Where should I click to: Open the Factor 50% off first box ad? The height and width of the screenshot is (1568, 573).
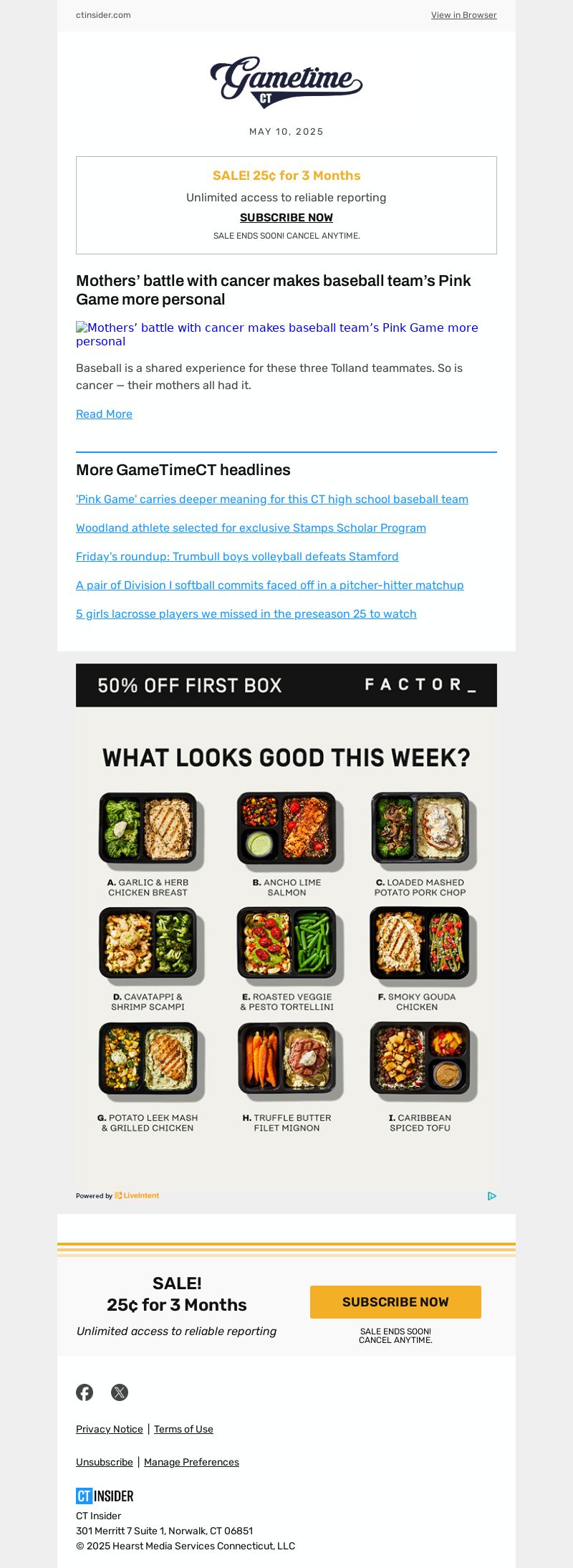click(286, 924)
